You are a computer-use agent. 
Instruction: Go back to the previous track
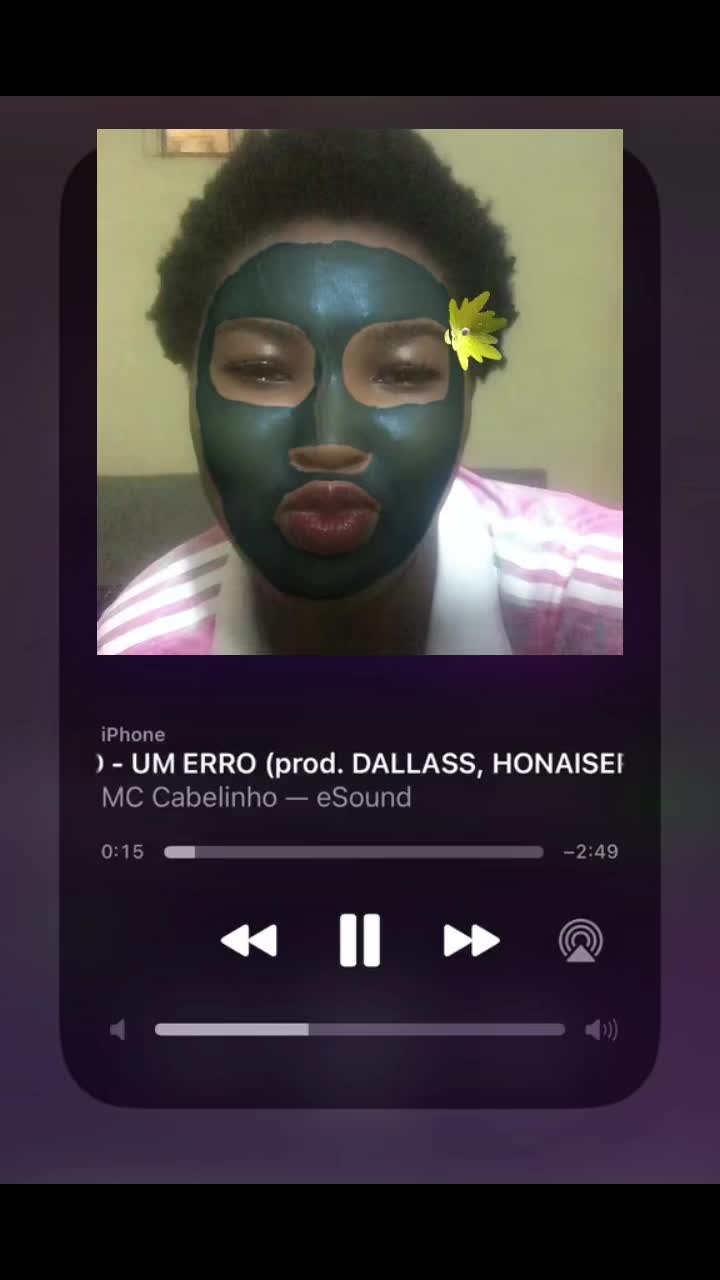coord(249,940)
